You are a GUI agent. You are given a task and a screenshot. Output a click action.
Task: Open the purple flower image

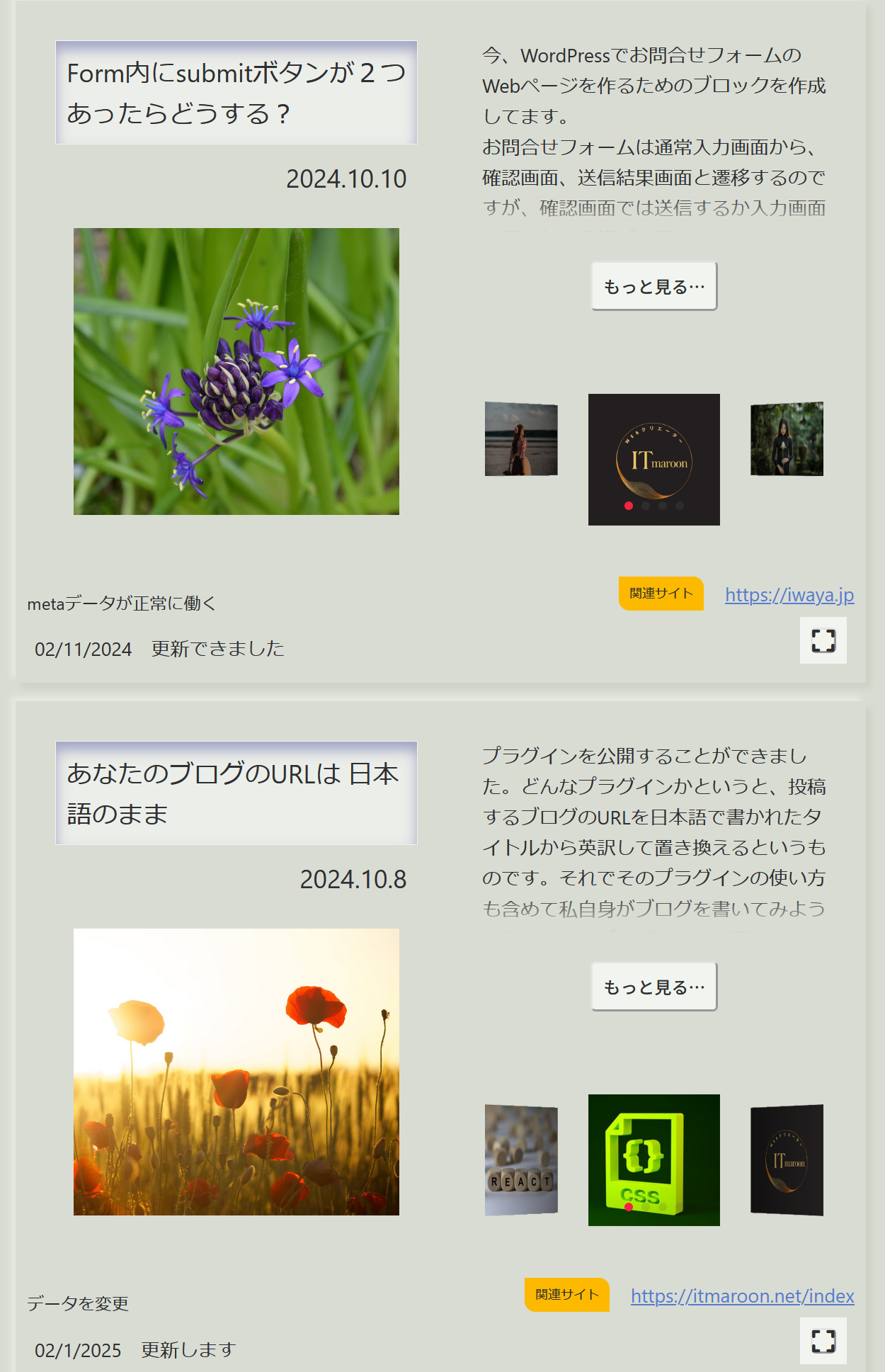click(x=236, y=371)
